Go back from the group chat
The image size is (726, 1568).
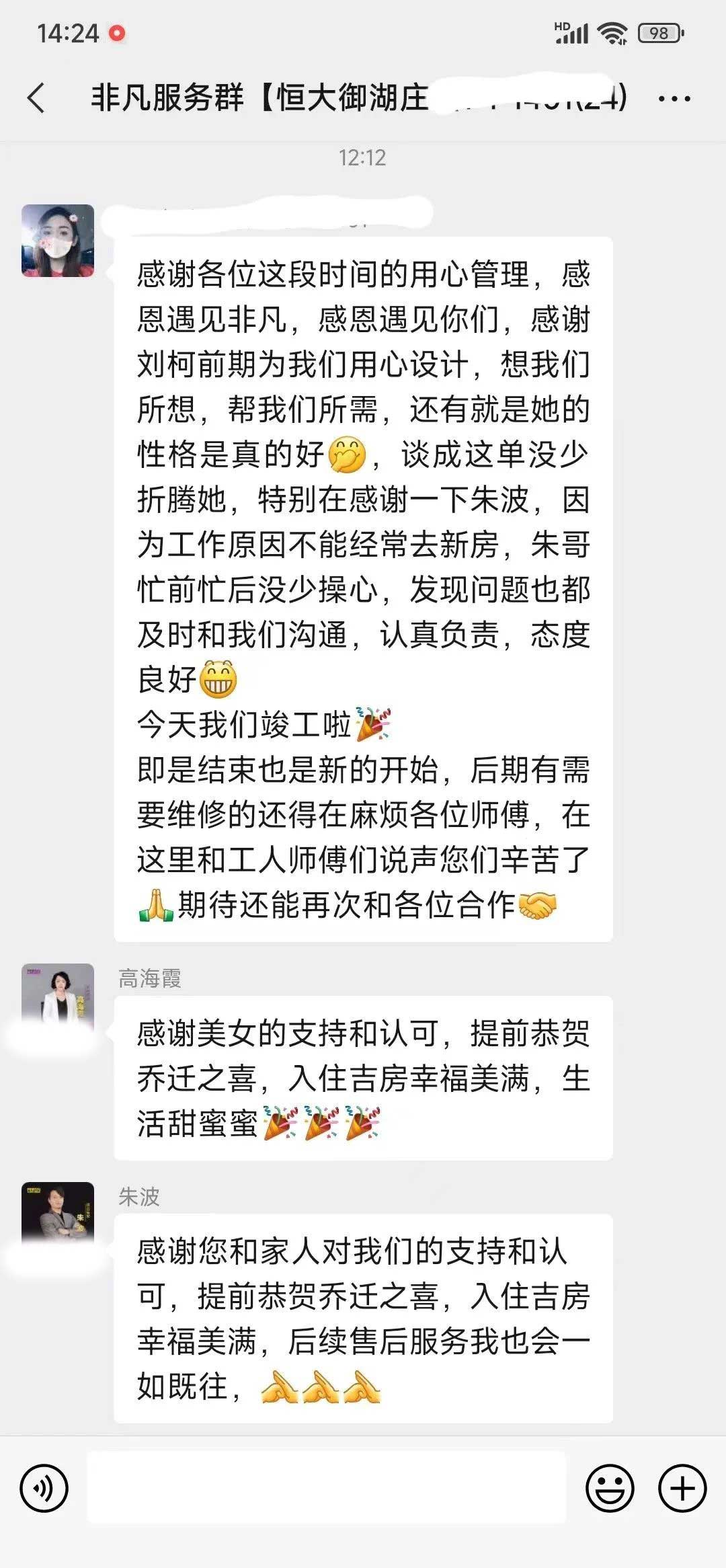coord(36,98)
